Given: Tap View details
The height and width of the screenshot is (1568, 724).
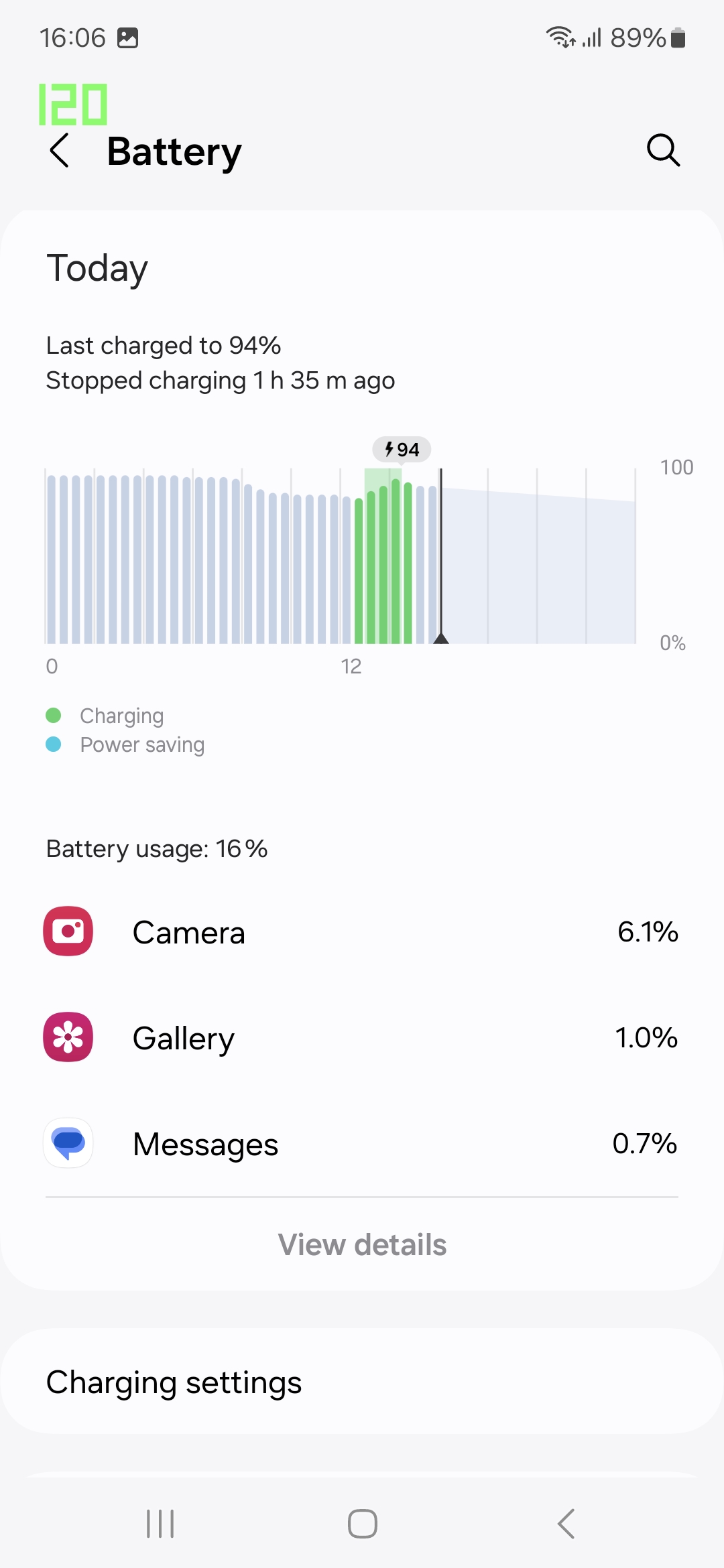Looking at the screenshot, I should click(x=362, y=1244).
